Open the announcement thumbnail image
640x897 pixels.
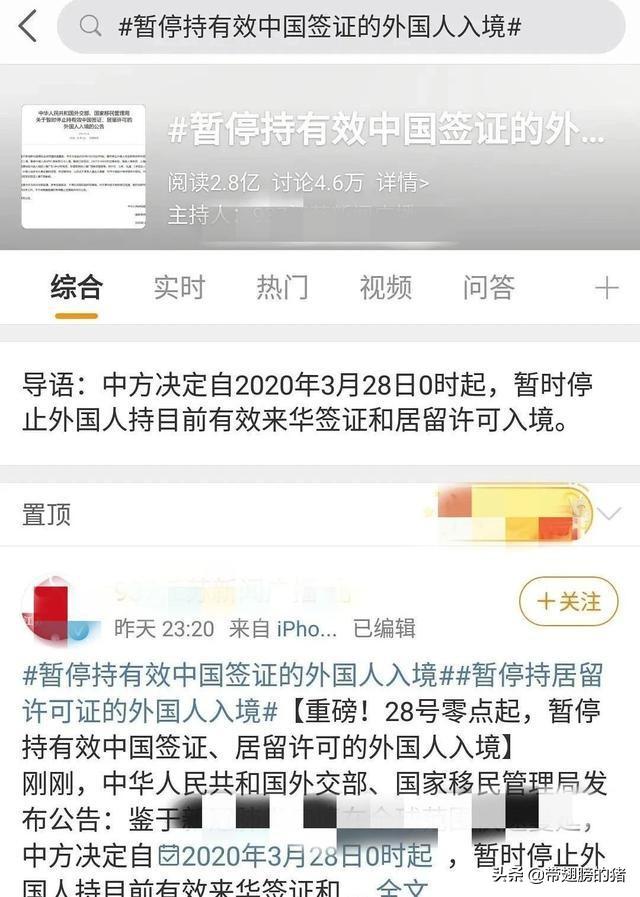coord(83,165)
